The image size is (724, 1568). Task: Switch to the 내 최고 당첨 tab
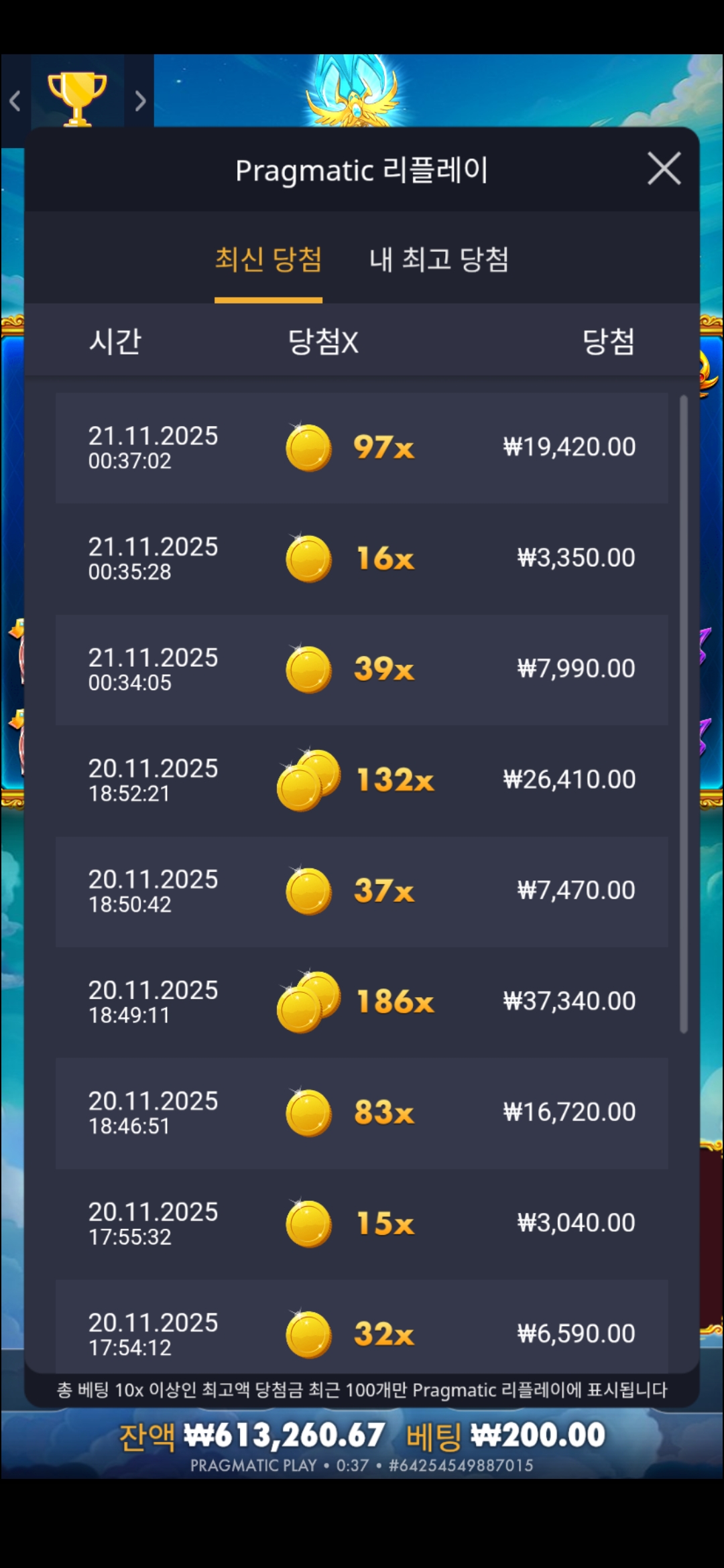click(x=439, y=260)
